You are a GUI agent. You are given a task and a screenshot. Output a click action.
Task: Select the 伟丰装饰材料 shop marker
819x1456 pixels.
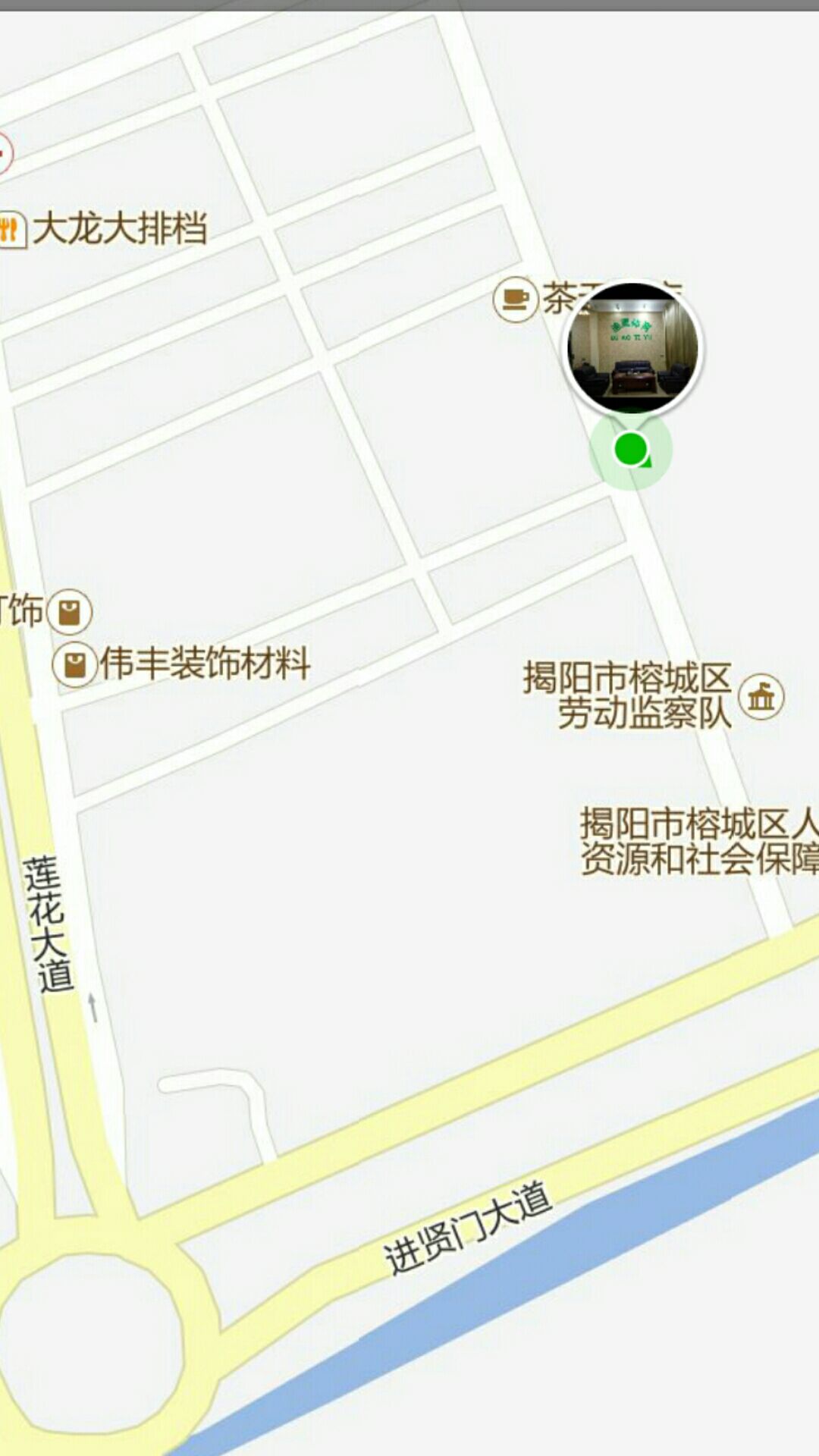[x=74, y=665]
